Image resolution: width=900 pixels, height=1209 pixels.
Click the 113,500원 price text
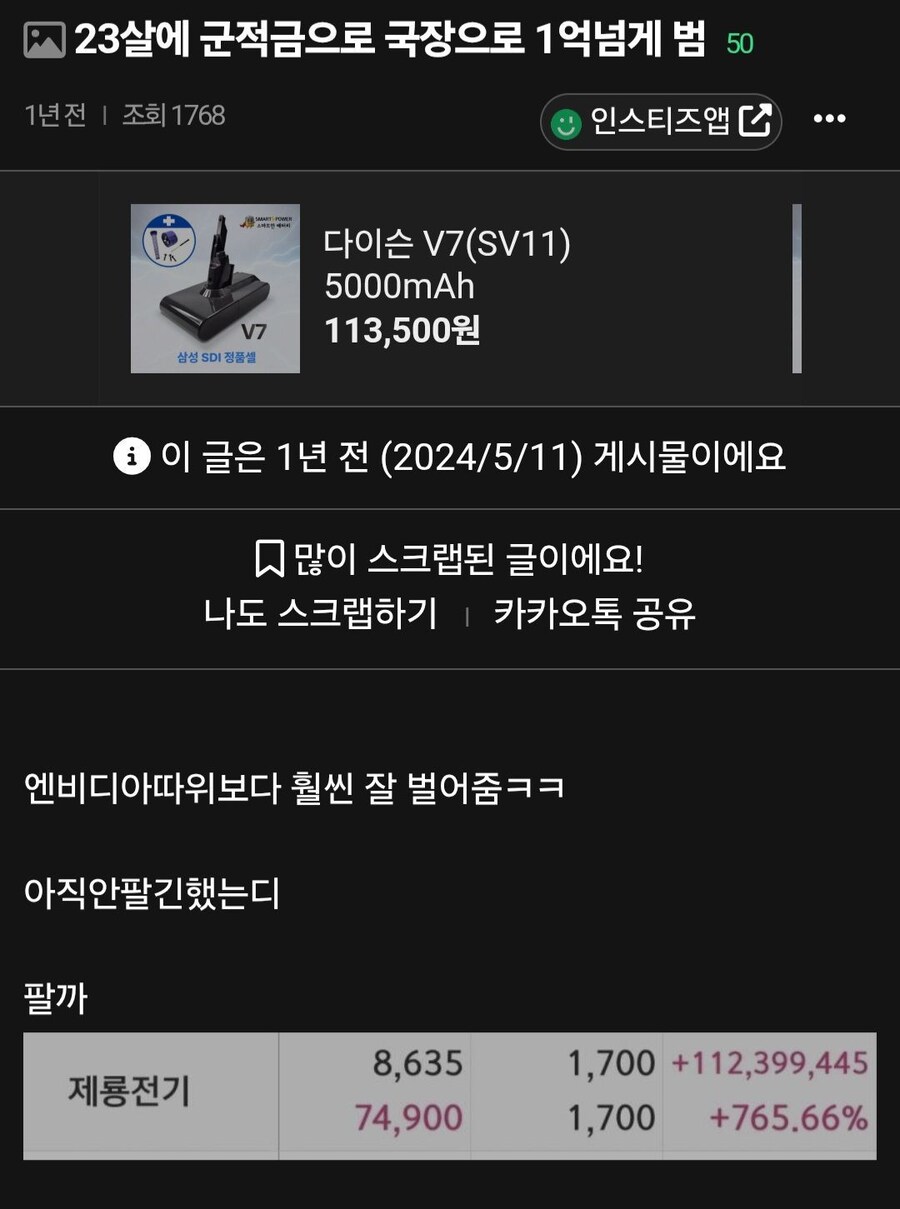[x=403, y=329]
